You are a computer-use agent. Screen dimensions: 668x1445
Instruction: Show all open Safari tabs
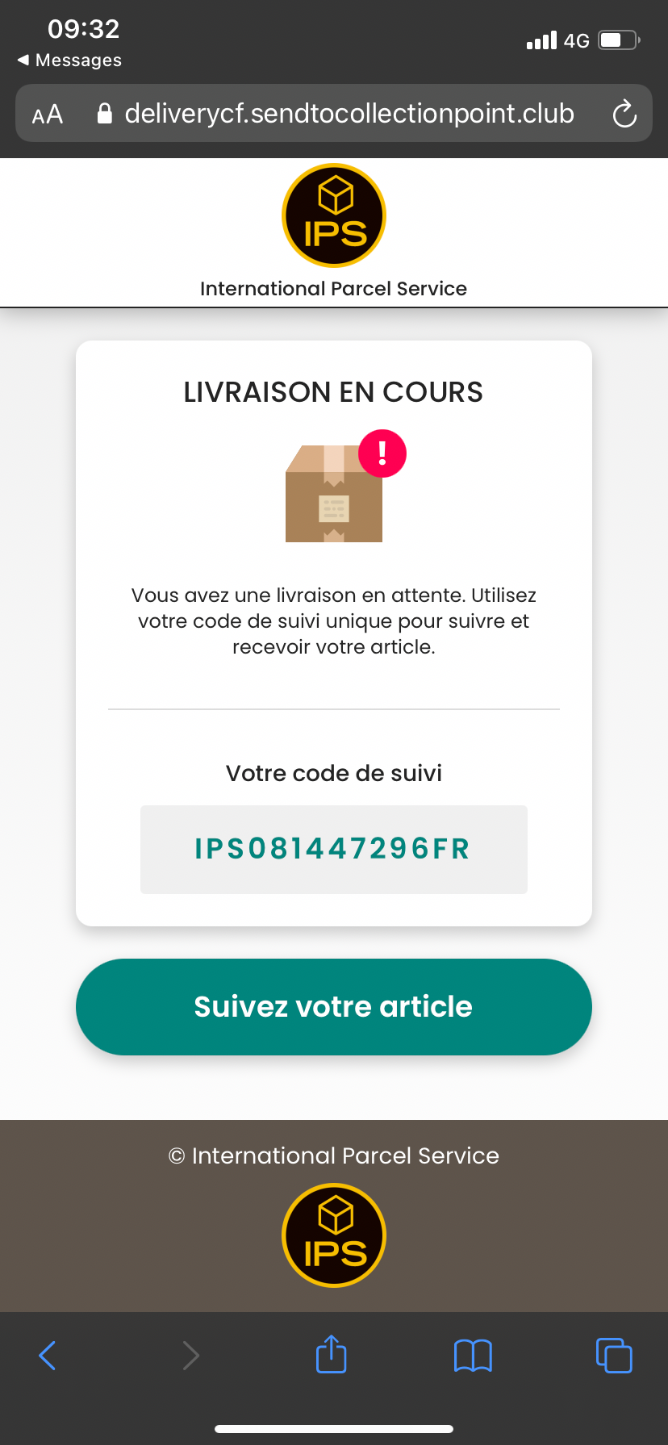(613, 1355)
